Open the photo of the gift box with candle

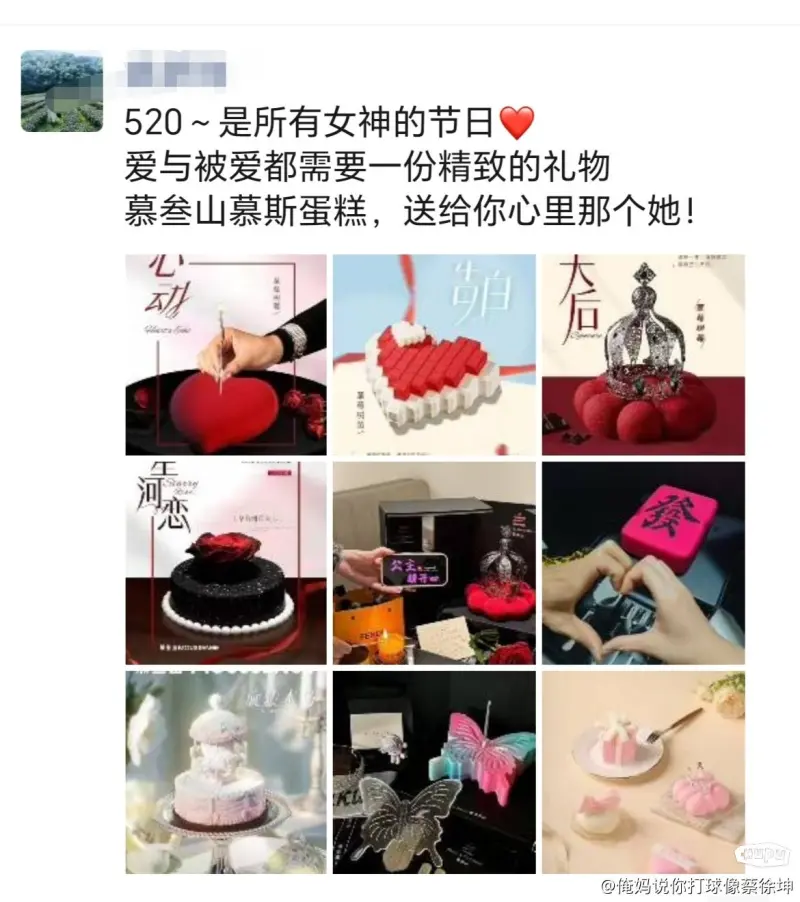coord(434,562)
